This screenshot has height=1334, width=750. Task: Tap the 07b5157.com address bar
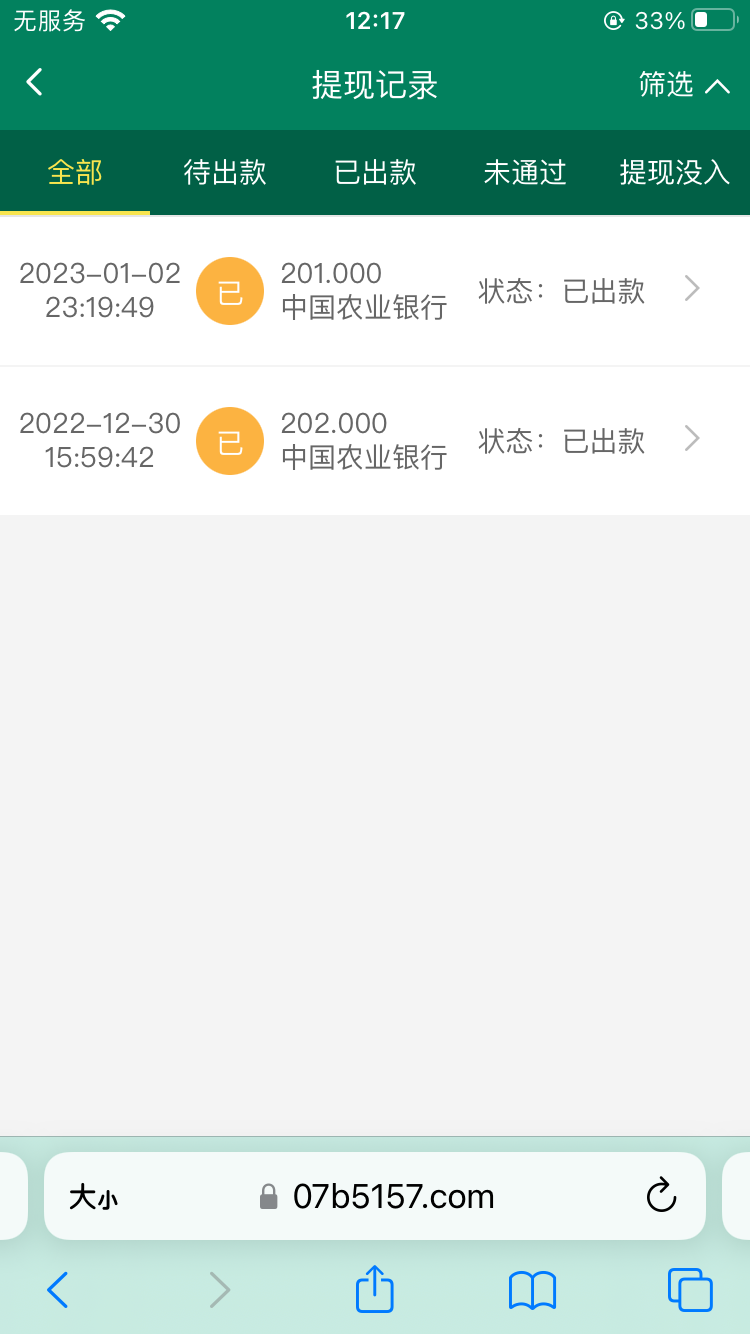coord(393,1196)
